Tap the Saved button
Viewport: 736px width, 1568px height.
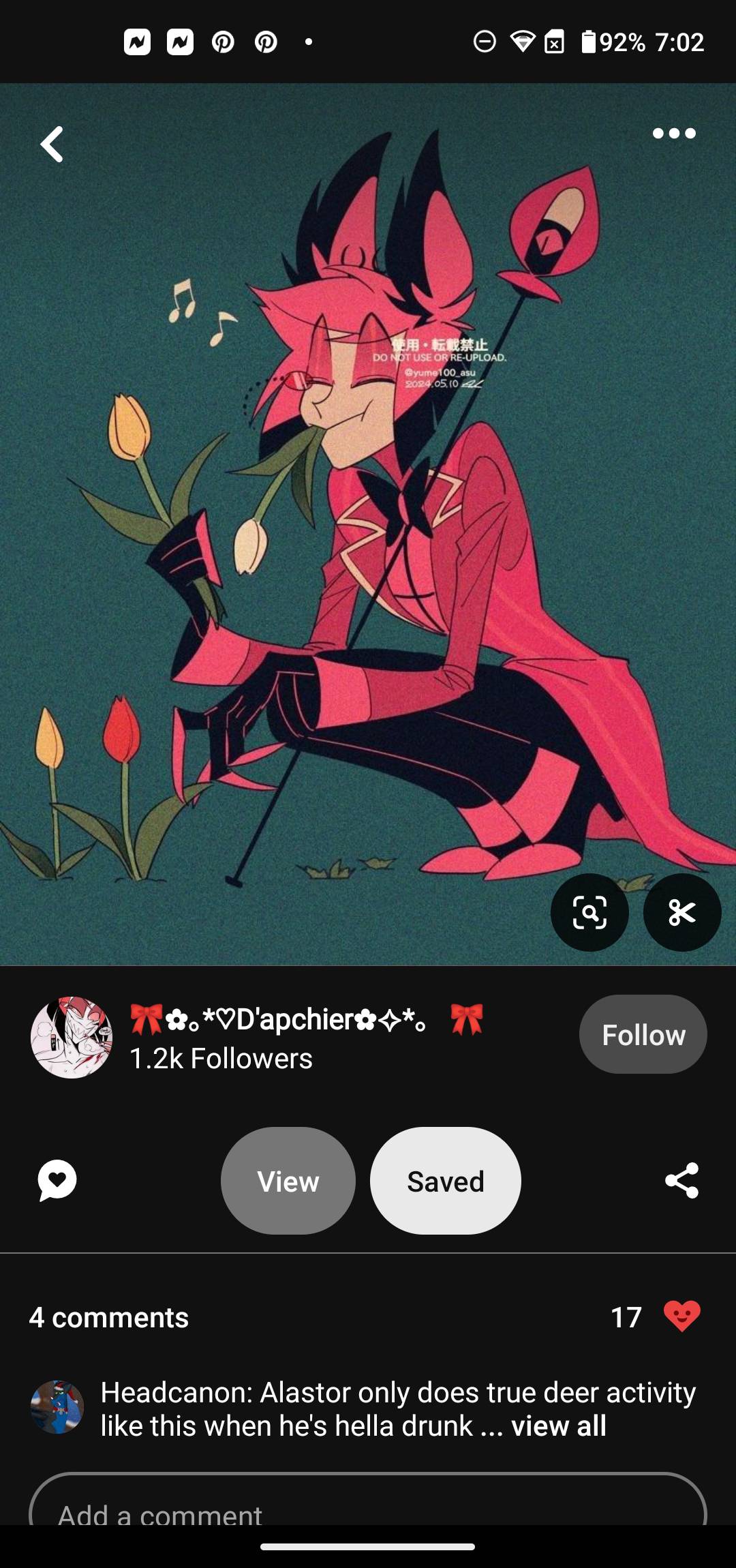(445, 1181)
